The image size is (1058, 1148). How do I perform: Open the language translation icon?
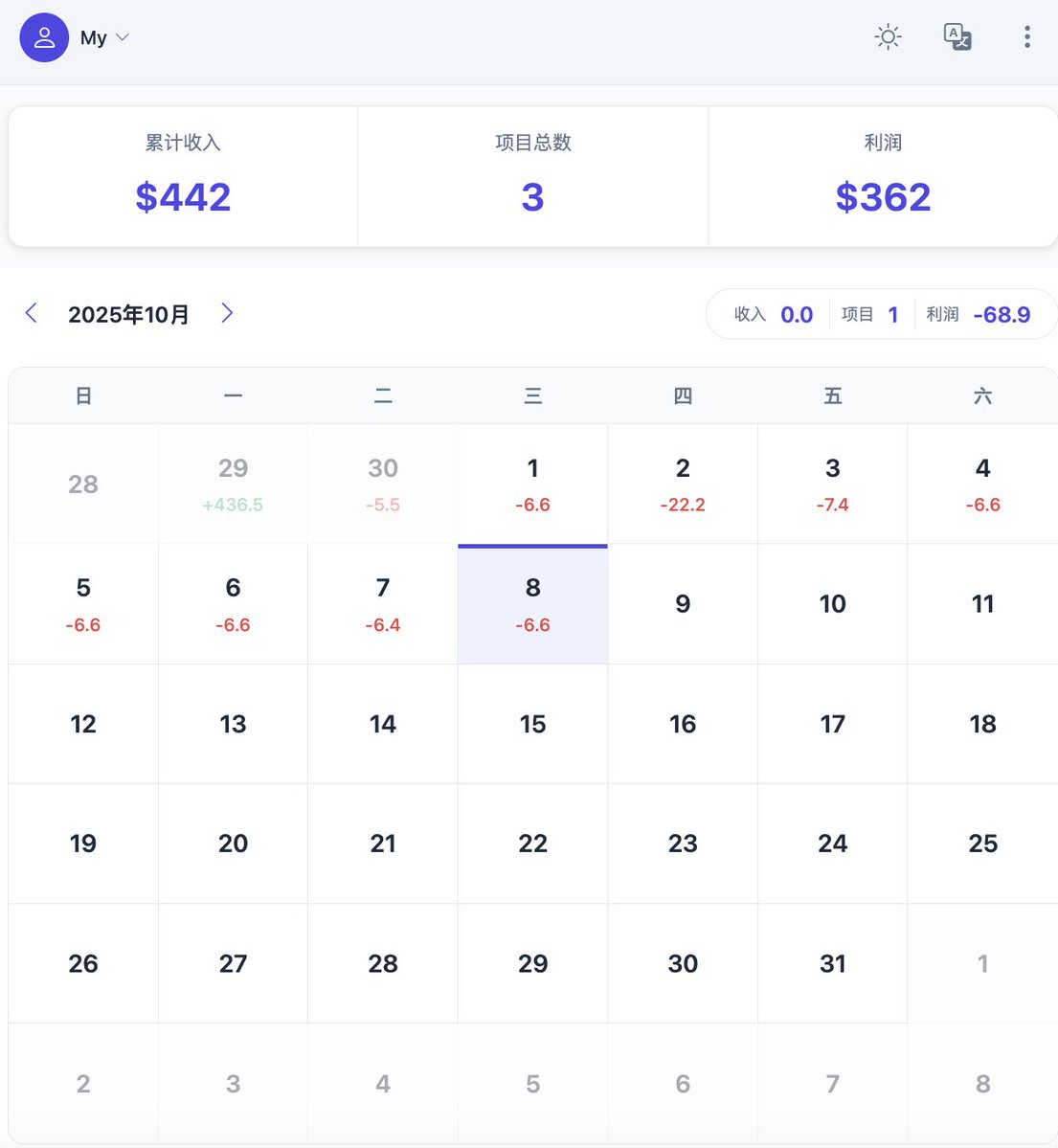coord(957,37)
